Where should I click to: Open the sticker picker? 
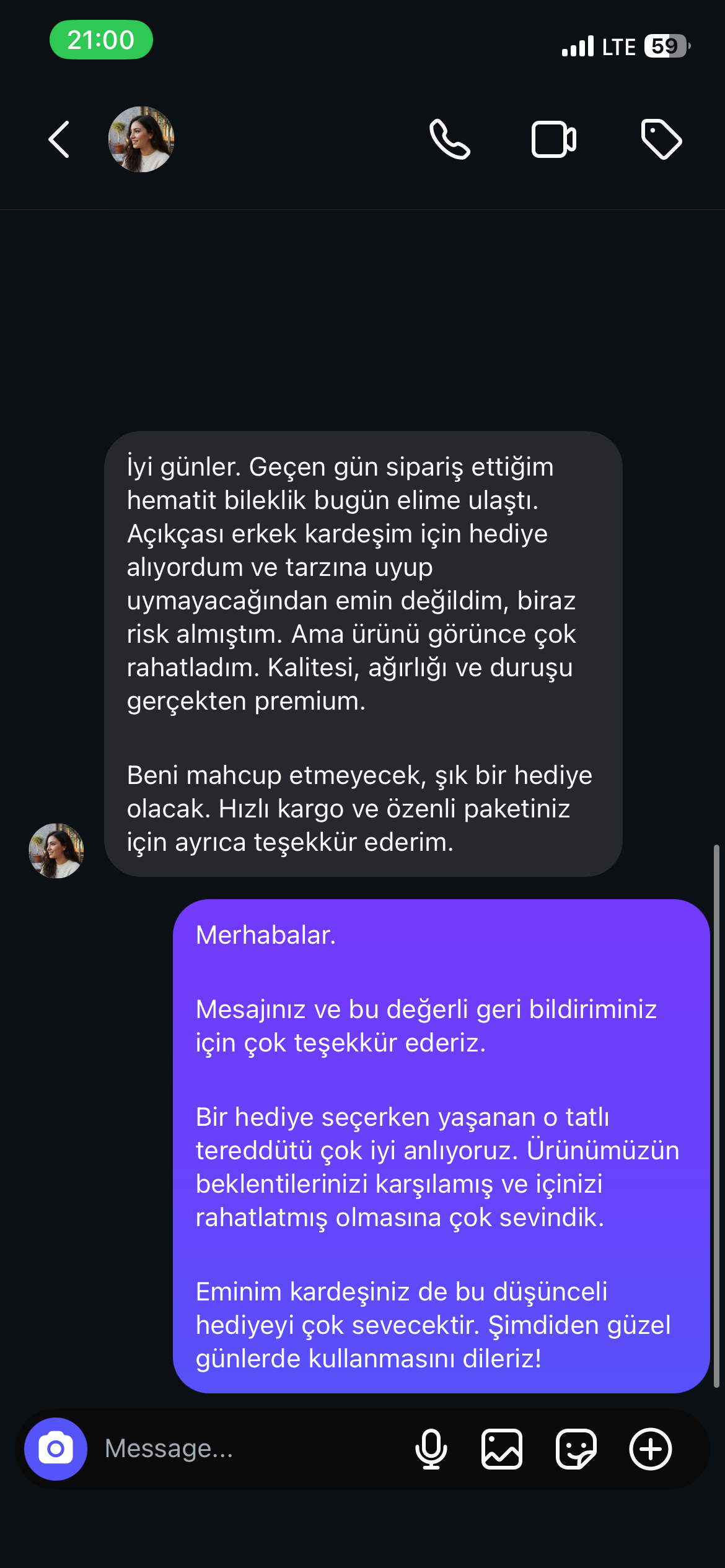[576, 1449]
